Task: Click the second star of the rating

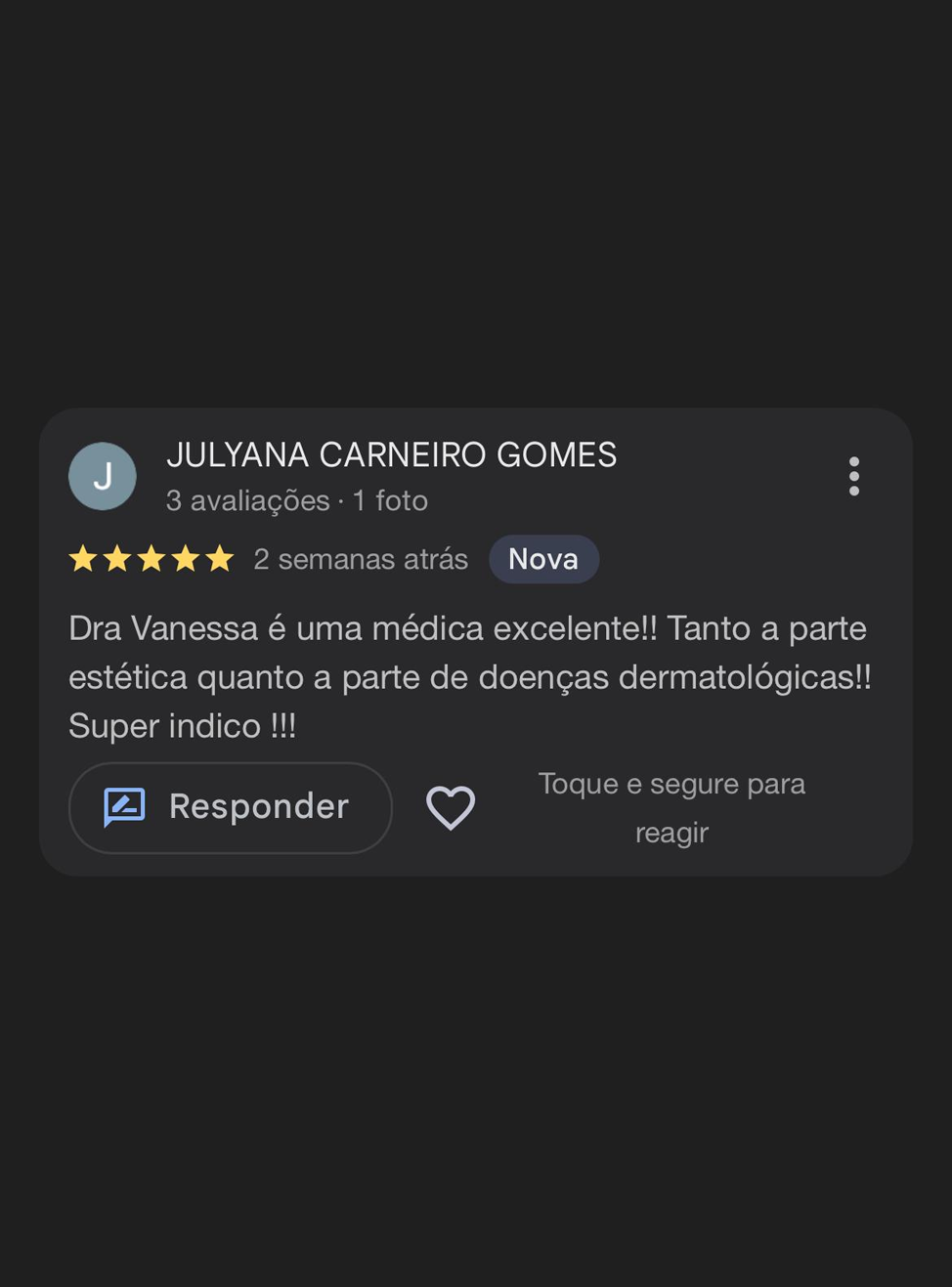Action: coord(116,558)
